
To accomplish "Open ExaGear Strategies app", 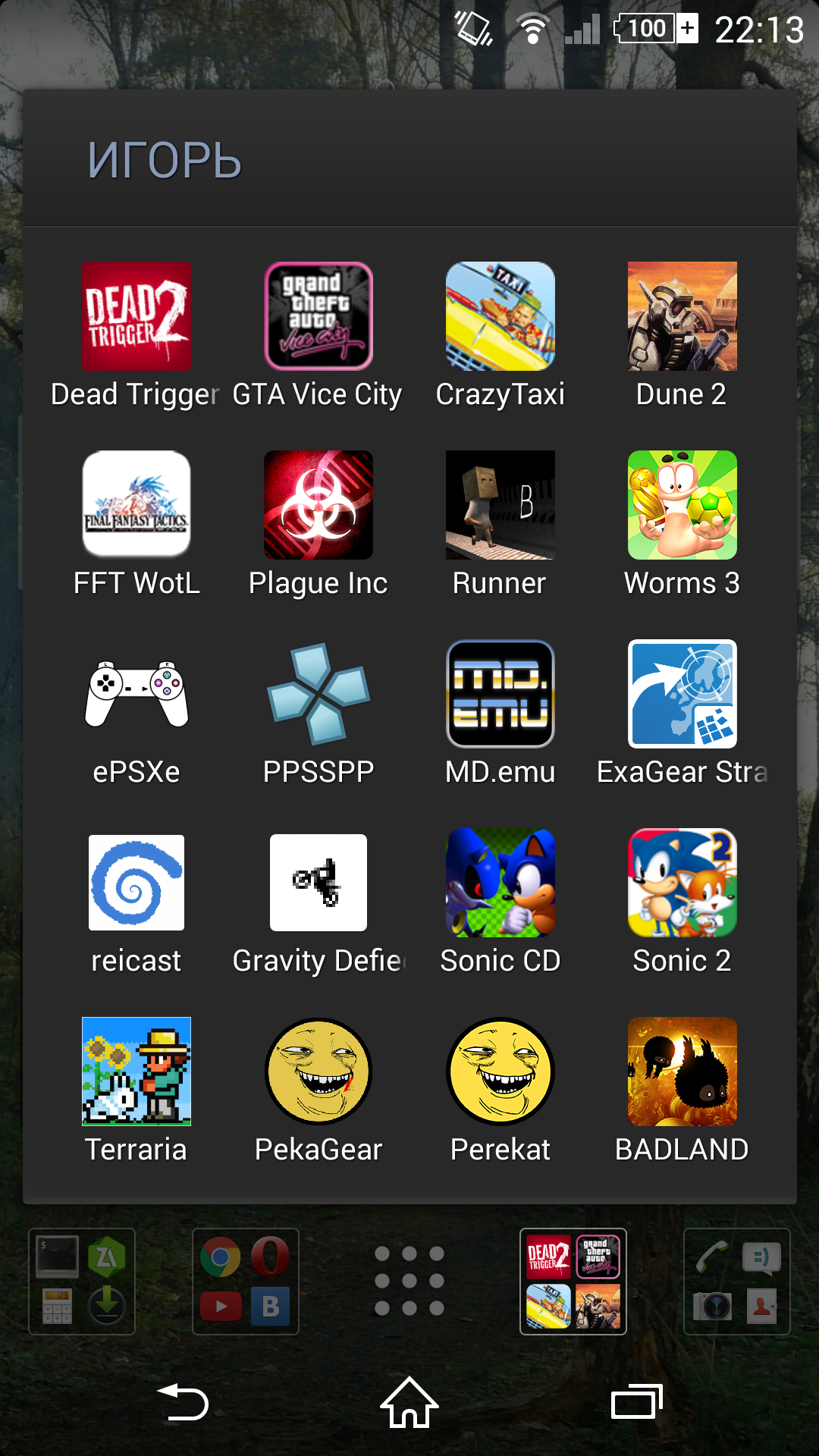I will [682, 694].
